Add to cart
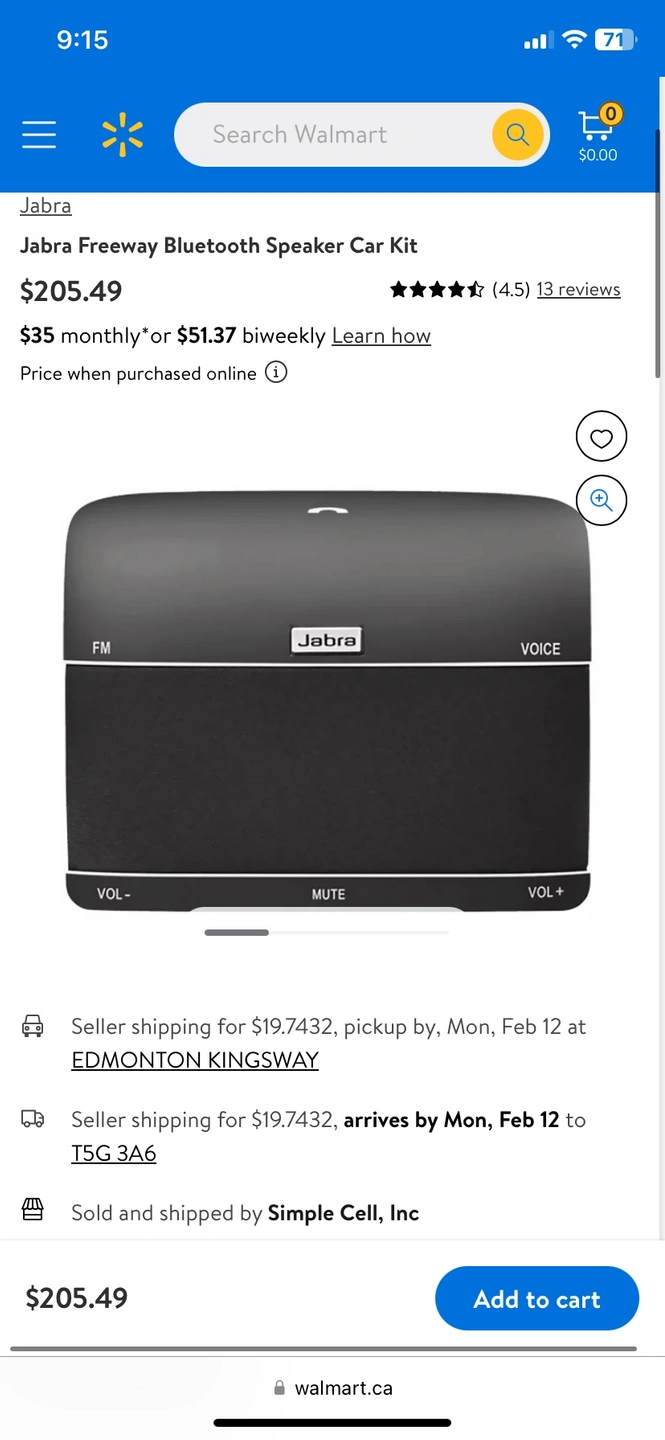Screen dimensions: 665x1440 tap(537, 1298)
